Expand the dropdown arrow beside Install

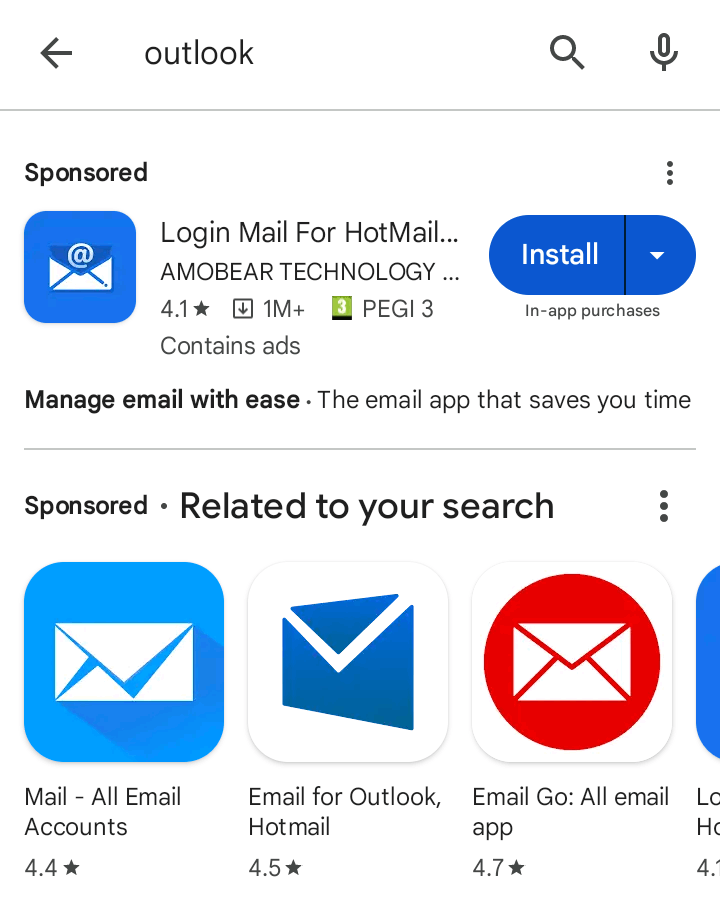click(x=658, y=255)
